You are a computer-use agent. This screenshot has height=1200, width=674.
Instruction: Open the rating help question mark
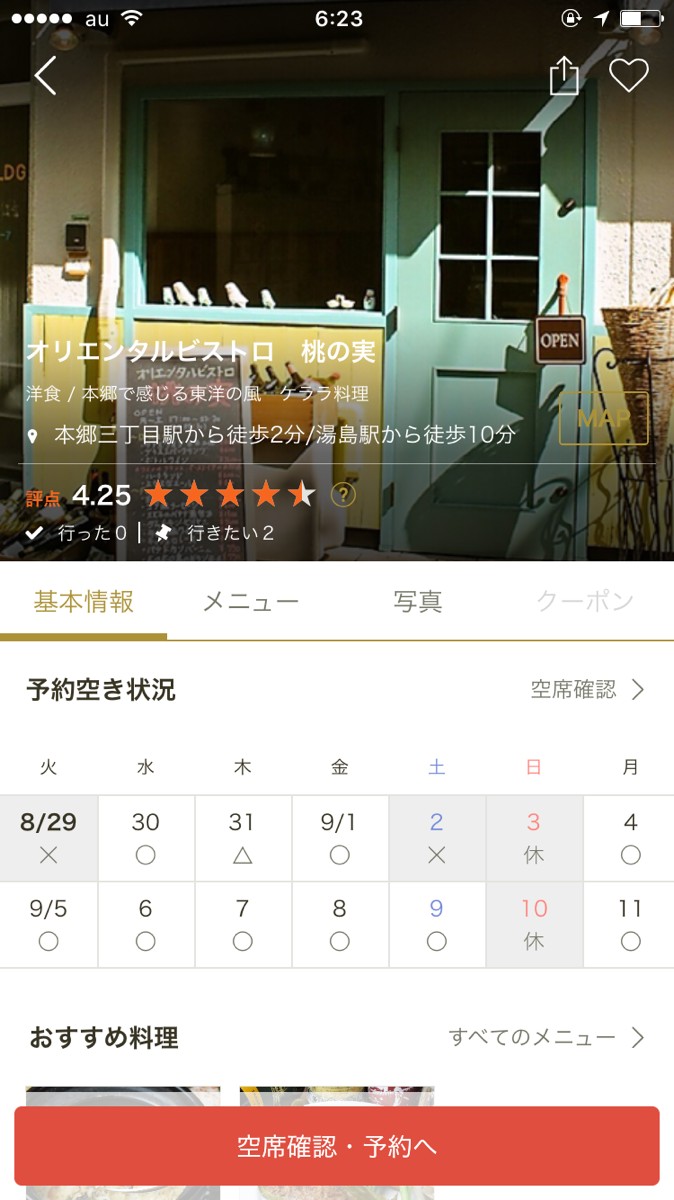click(x=343, y=495)
